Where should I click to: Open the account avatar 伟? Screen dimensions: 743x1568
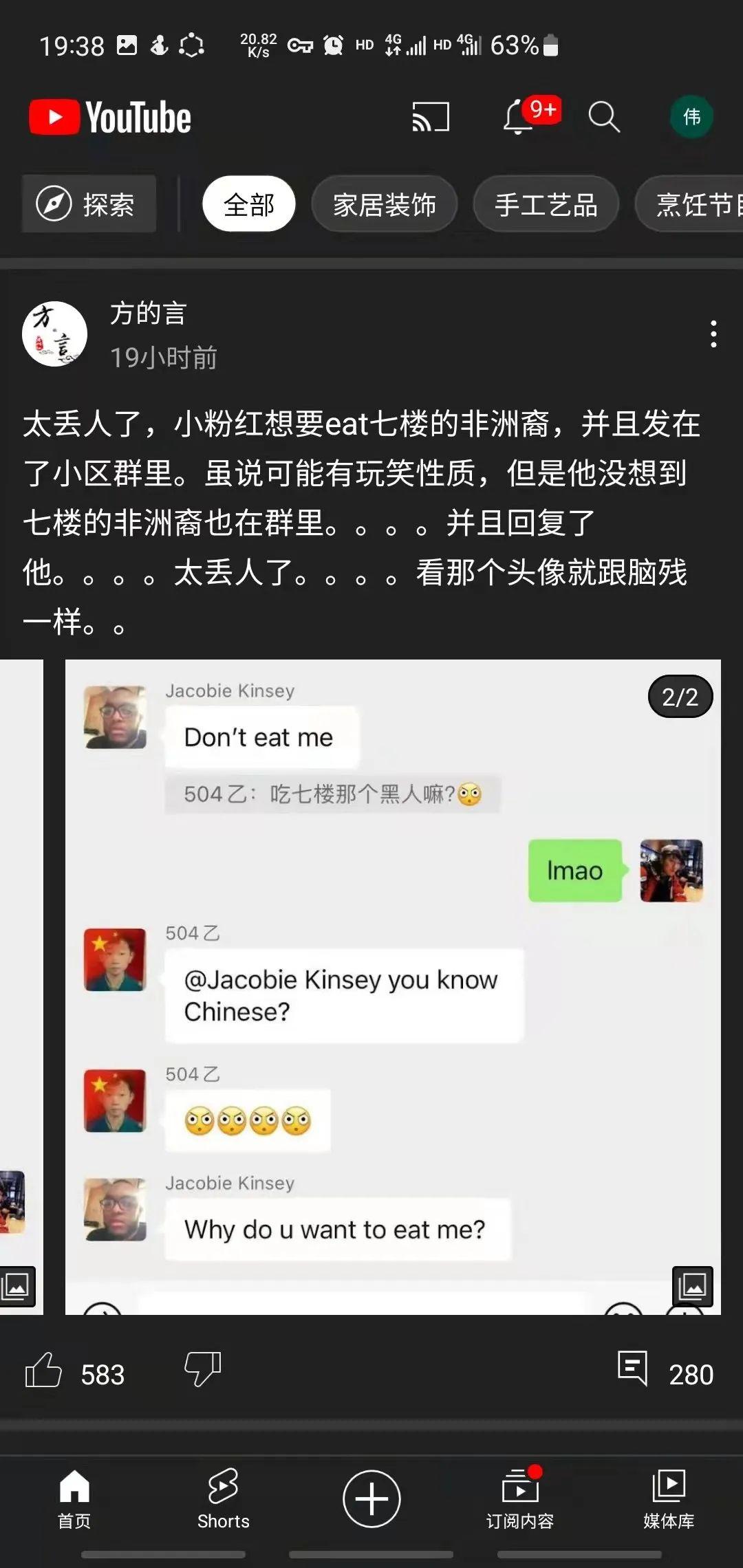click(691, 117)
